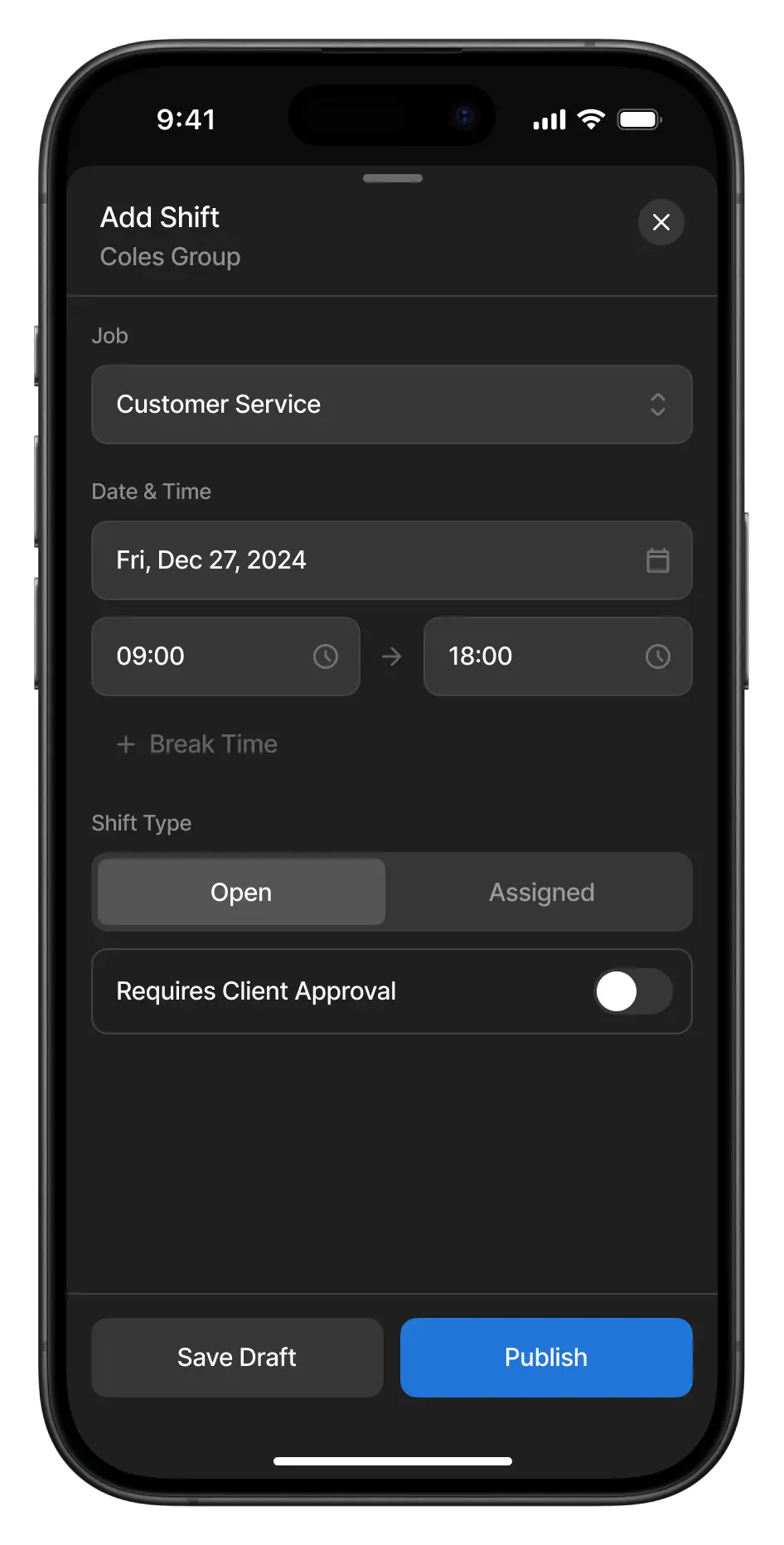Close the Add Shift sheet

coord(661,222)
